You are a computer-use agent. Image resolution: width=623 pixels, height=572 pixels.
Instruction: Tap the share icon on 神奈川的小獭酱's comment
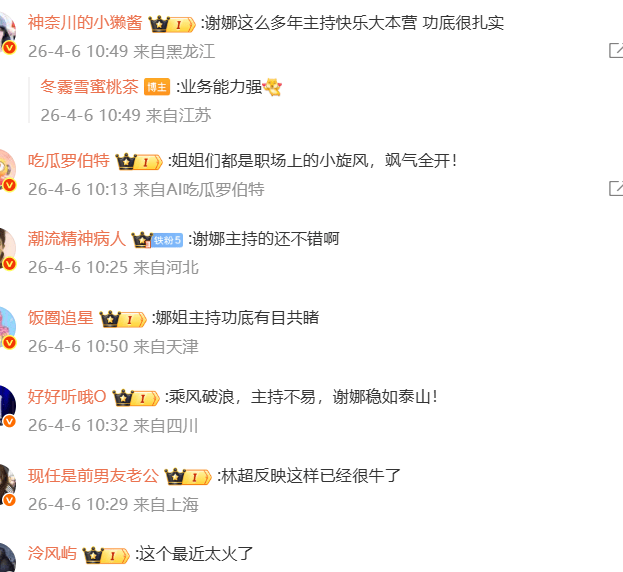tap(615, 51)
